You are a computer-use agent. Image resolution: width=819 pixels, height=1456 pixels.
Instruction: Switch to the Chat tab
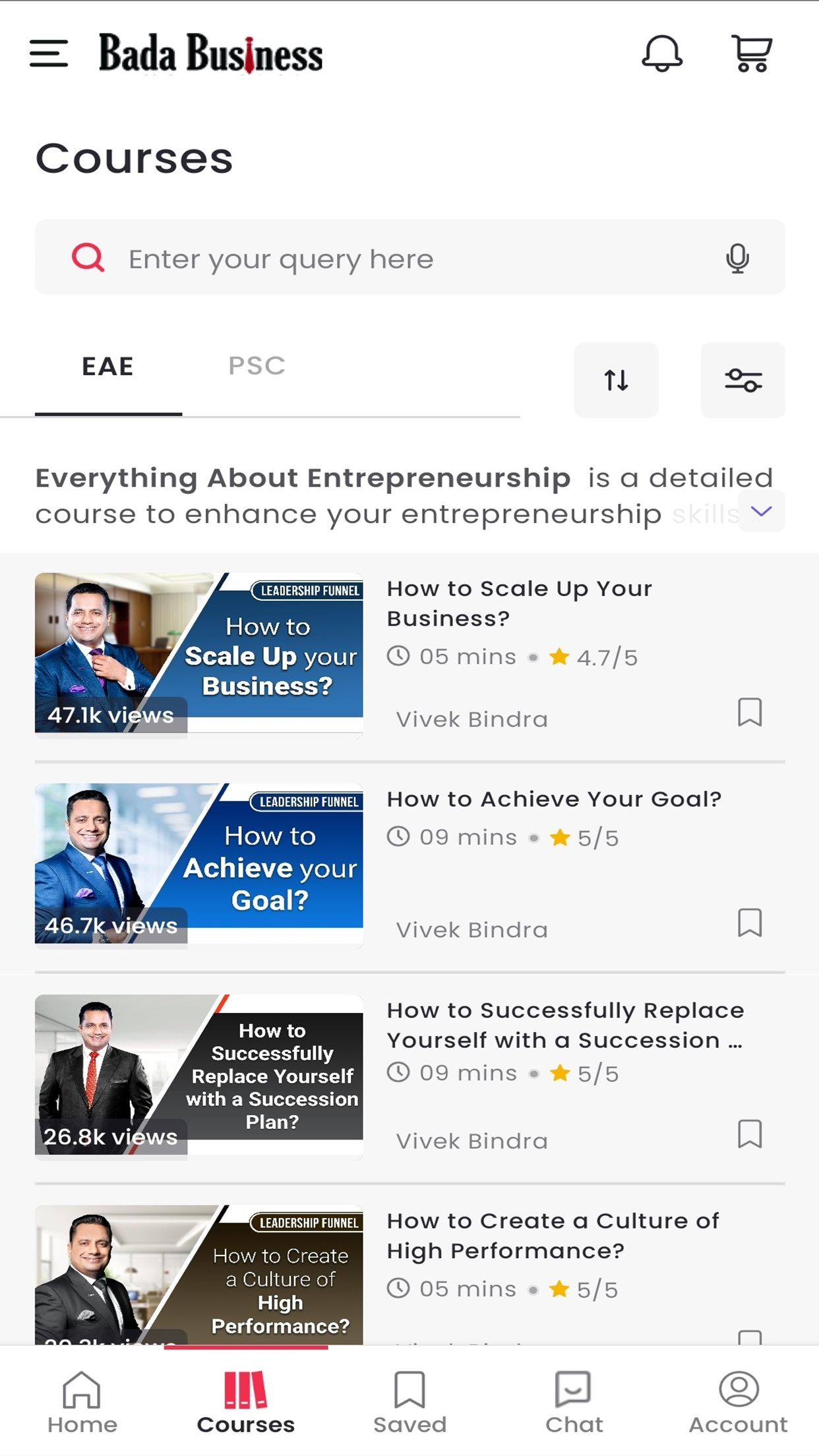[574, 1403]
